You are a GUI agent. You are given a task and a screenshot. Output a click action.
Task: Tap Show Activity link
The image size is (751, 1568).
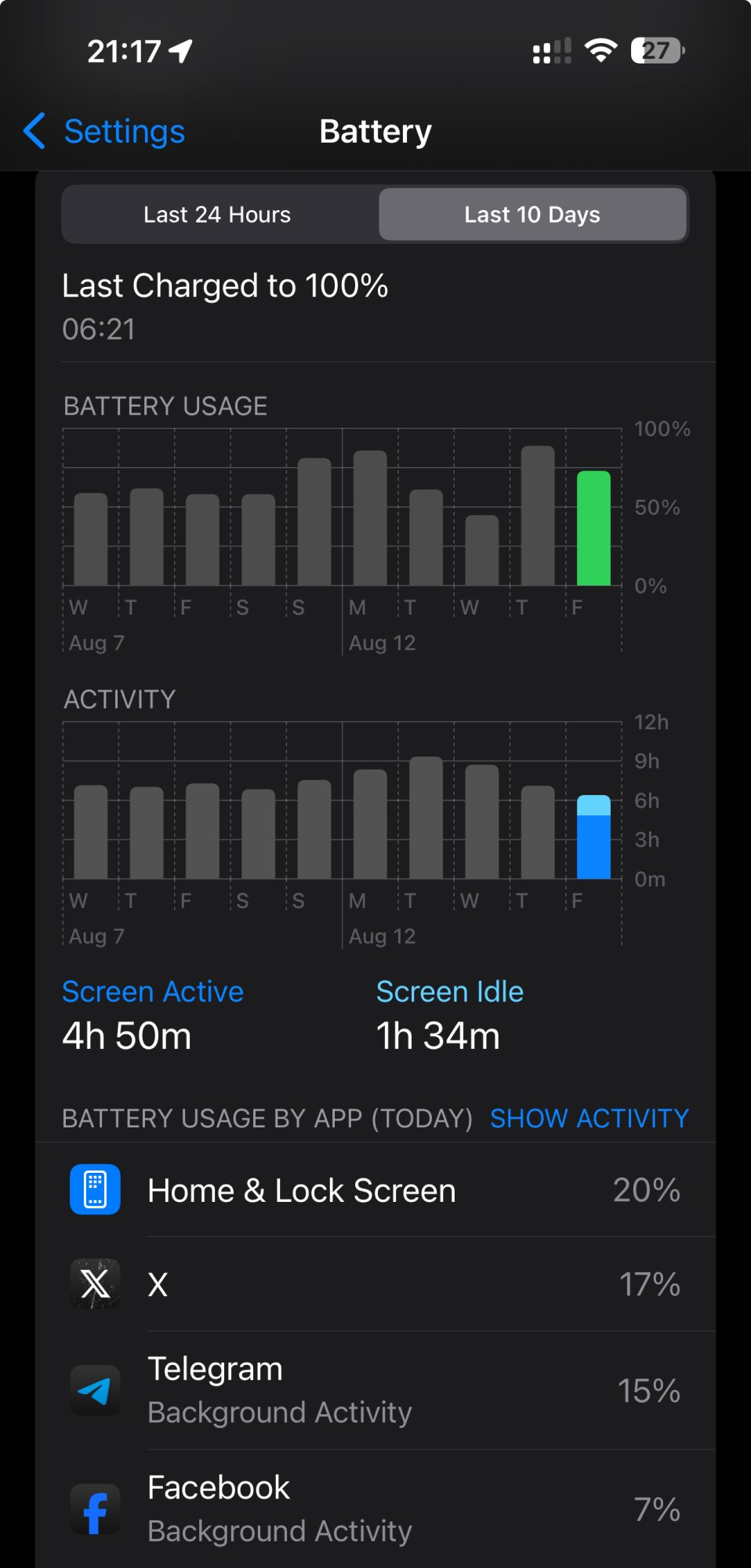pyautogui.click(x=589, y=1118)
